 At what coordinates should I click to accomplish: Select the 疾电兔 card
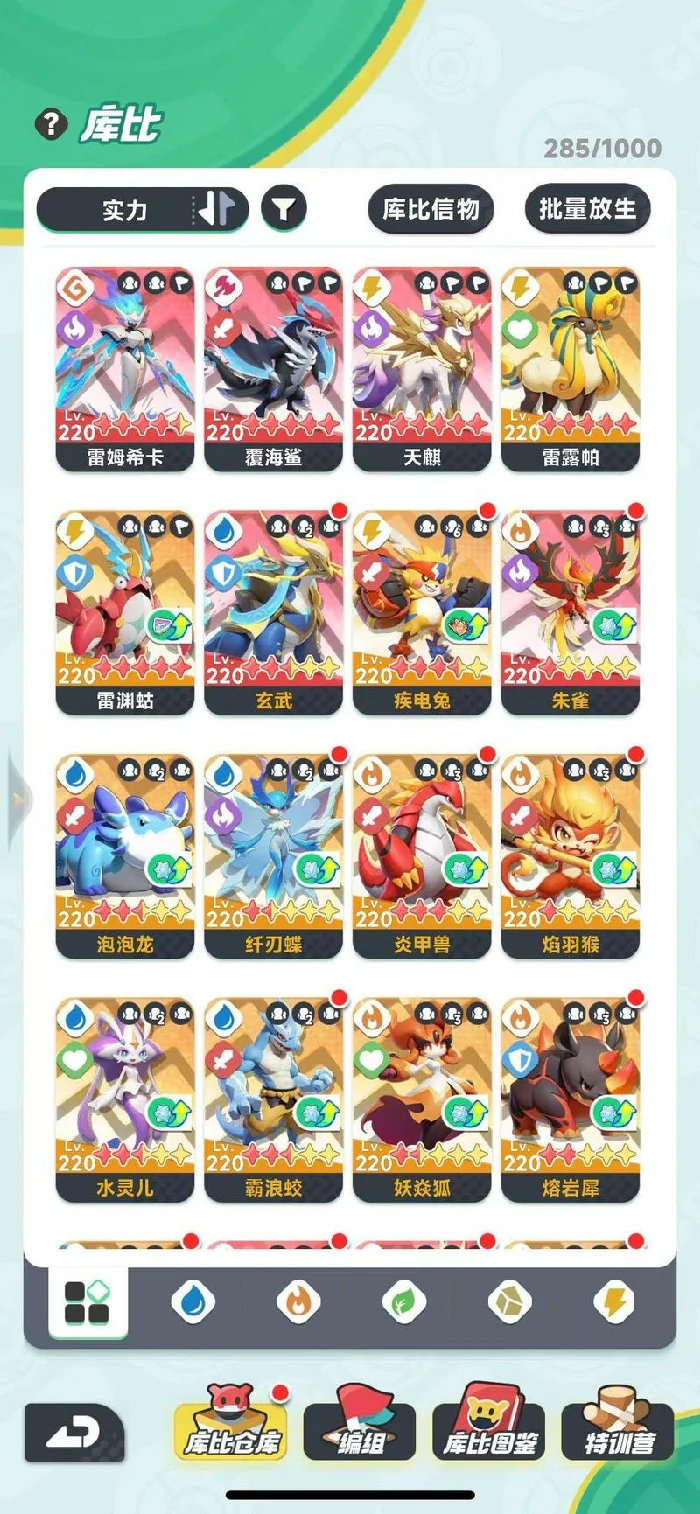tap(422, 612)
